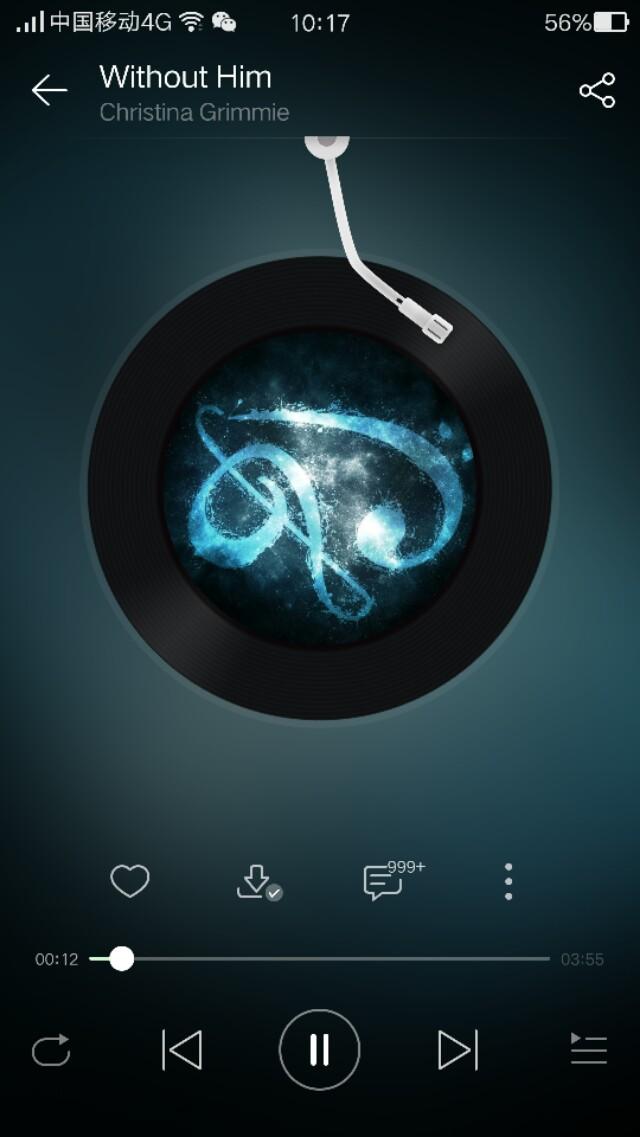This screenshot has height=1137, width=640.
Task: Like this song with the heart
Action: [x=130, y=881]
